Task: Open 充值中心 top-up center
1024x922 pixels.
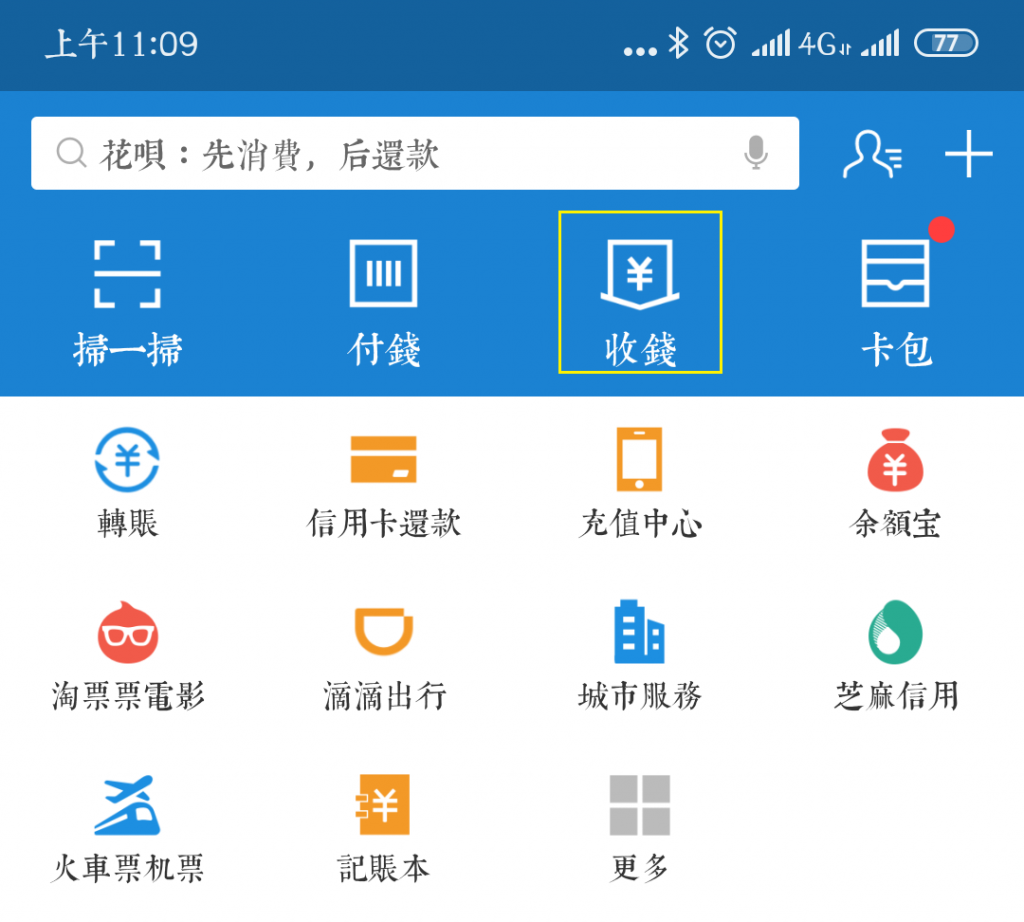Action: click(640, 482)
